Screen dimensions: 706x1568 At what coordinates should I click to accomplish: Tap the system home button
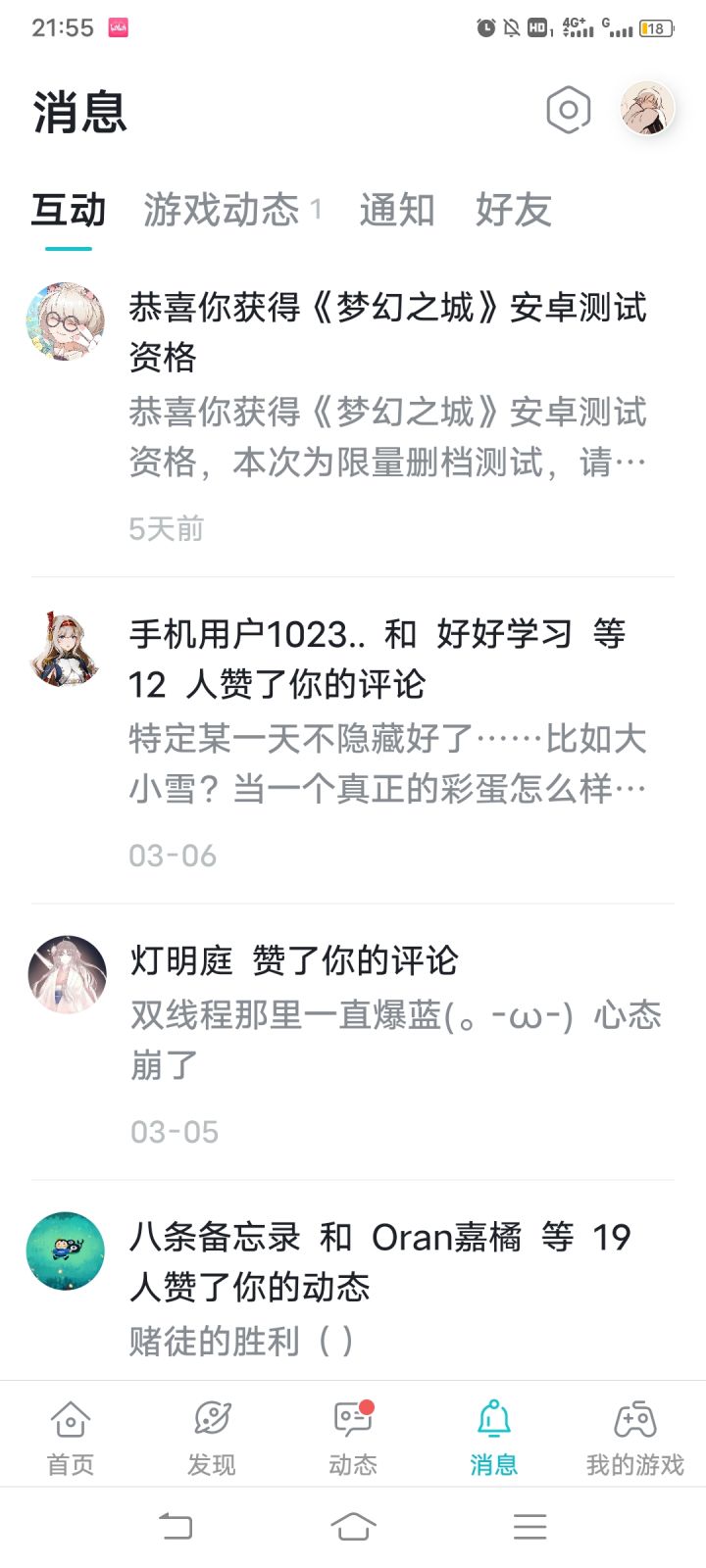click(353, 1526)
